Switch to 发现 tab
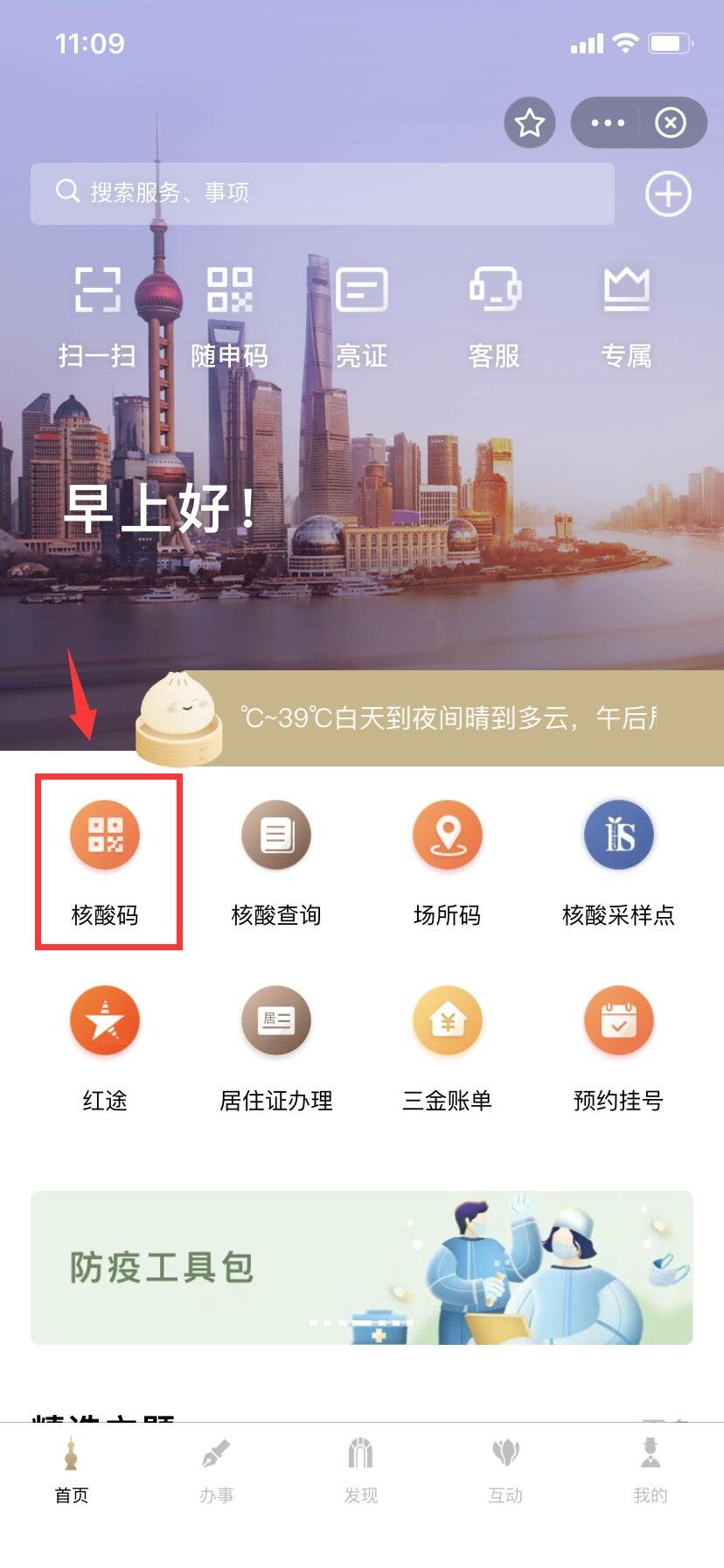The height and width of the screenshot is (1568, 724). [x=361, y=1470]
